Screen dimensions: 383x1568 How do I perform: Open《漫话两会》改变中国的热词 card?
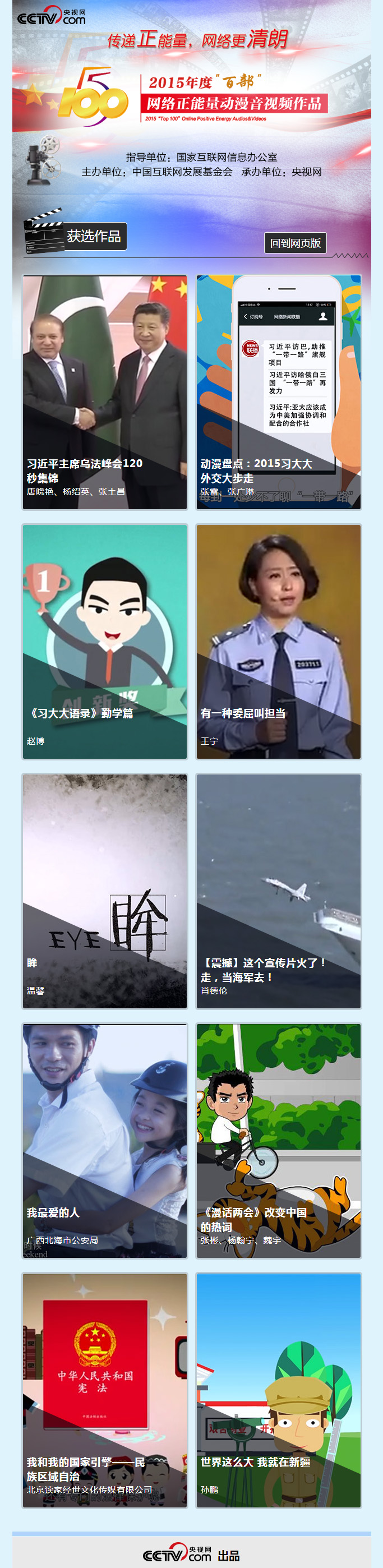278,1141
